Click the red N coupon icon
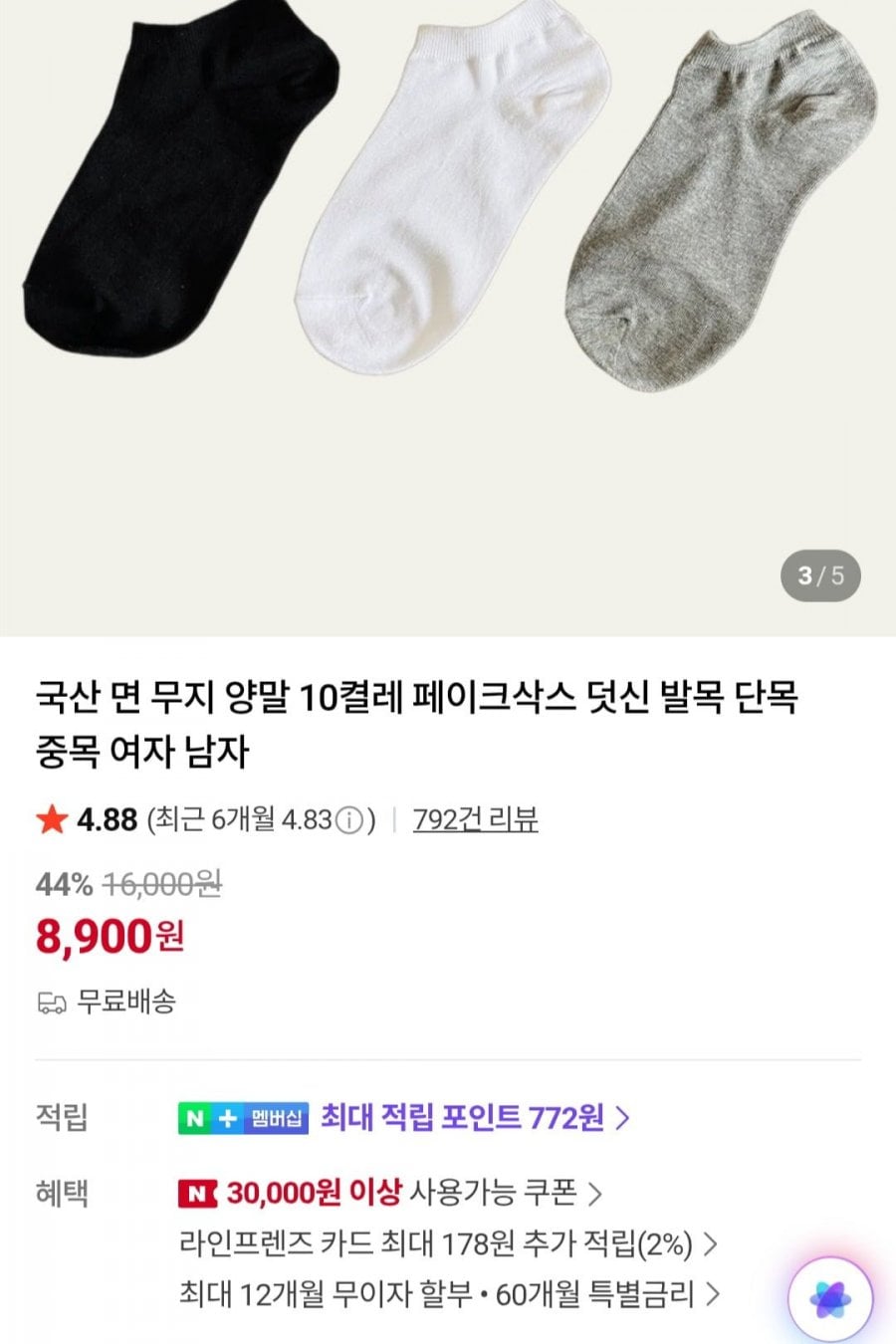Viewport: 896px width, 1344px height. pos(197,1191)
